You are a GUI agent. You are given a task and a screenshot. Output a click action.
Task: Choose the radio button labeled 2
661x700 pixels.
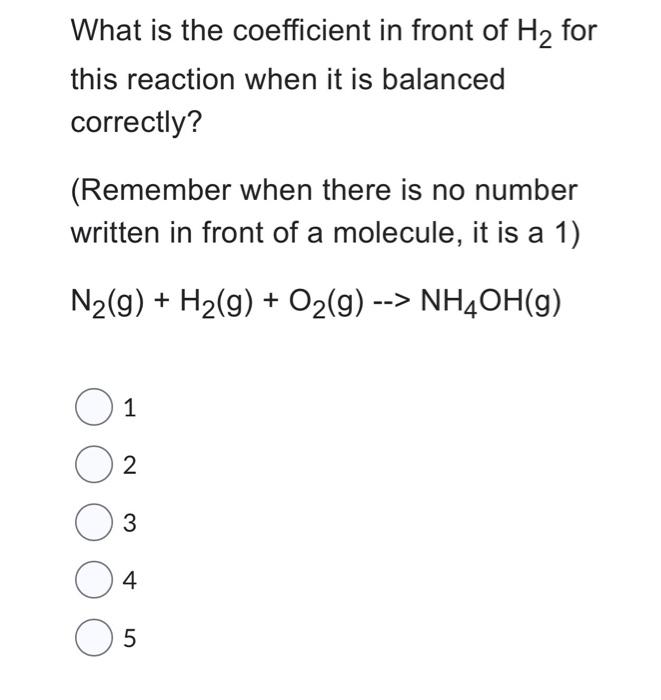tap(93, 465)
